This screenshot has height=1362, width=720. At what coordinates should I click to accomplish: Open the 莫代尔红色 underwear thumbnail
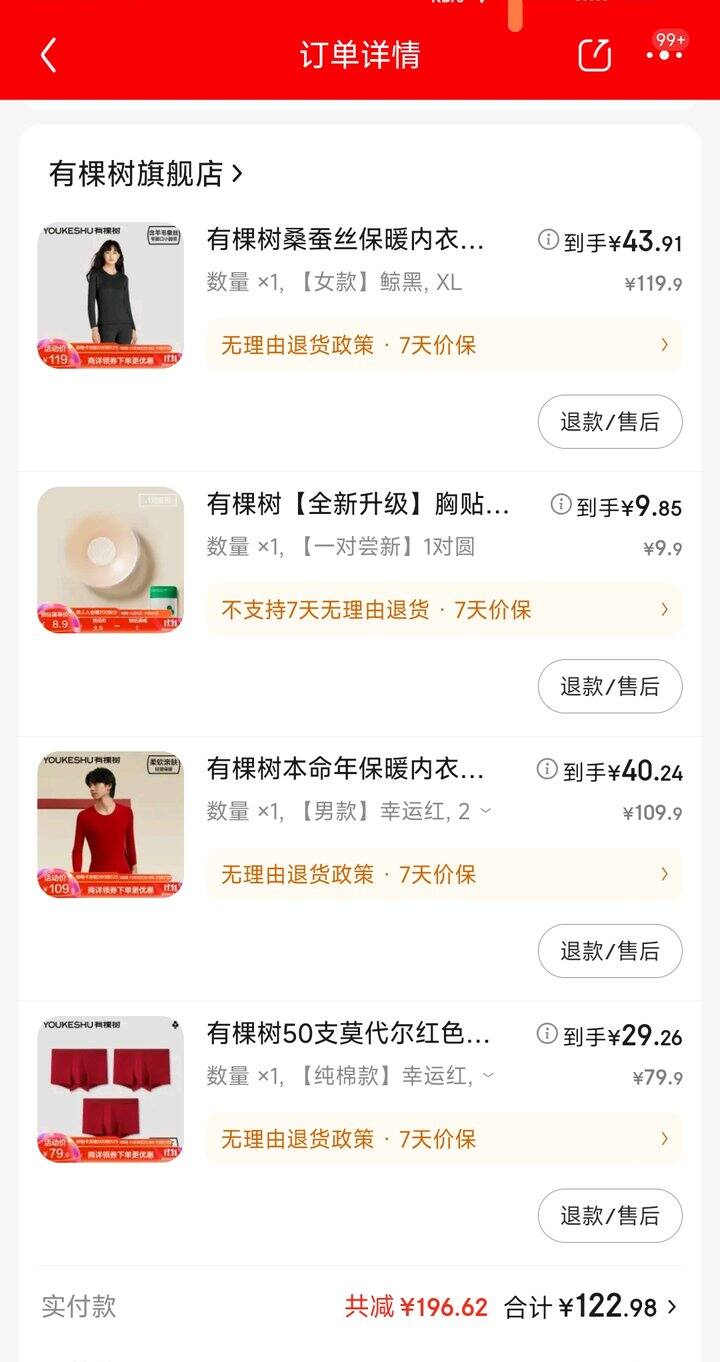pyautogui.click(x=111, y=1089)
